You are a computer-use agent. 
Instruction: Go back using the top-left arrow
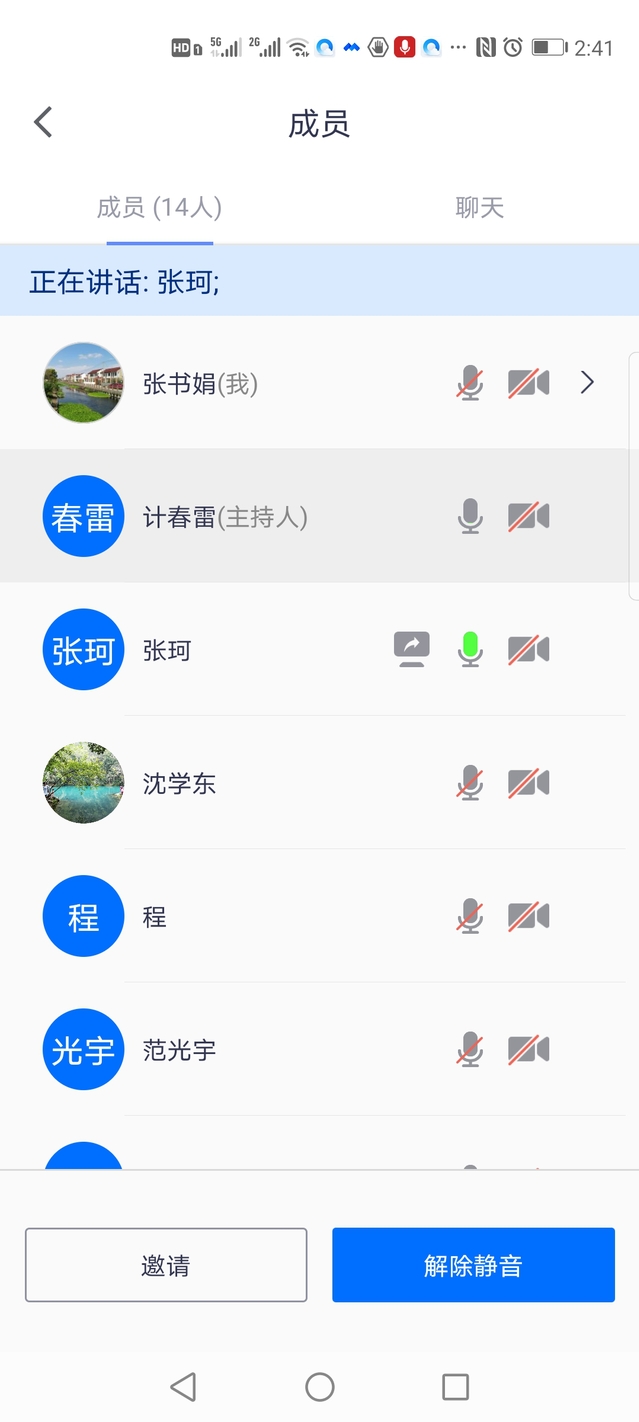tap(43, 123)
